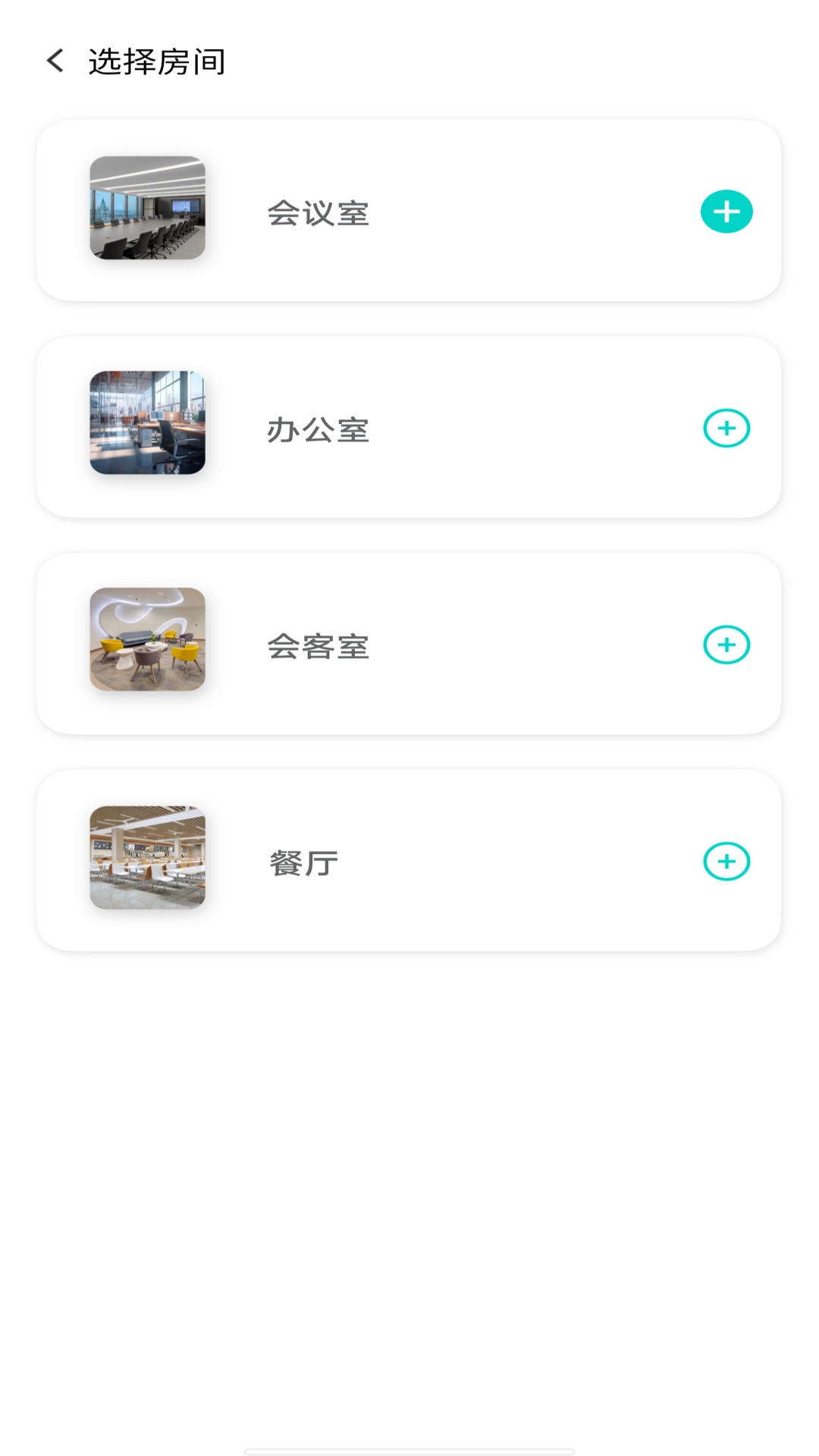Tap the add icon for 会客室

[x=726, y=644]
